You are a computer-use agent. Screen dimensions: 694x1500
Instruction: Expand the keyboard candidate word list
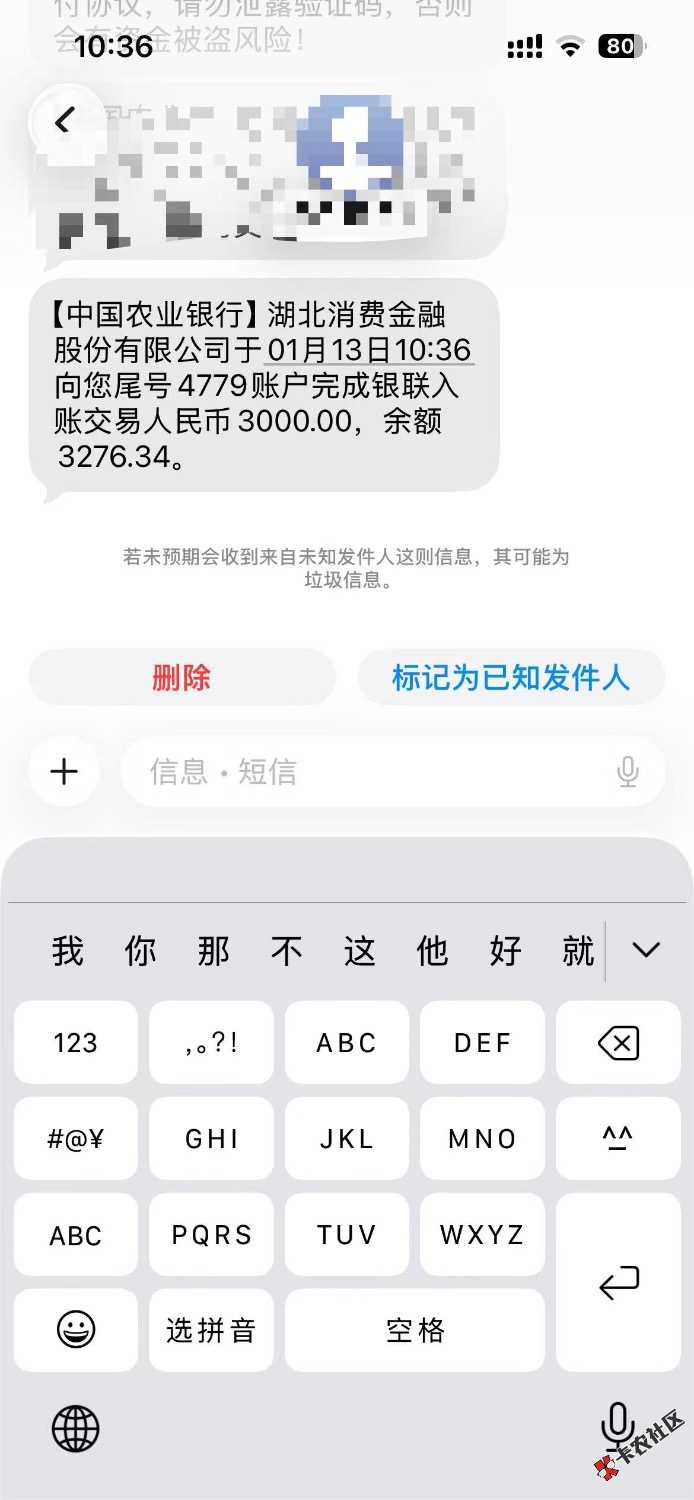pos(646,950)
